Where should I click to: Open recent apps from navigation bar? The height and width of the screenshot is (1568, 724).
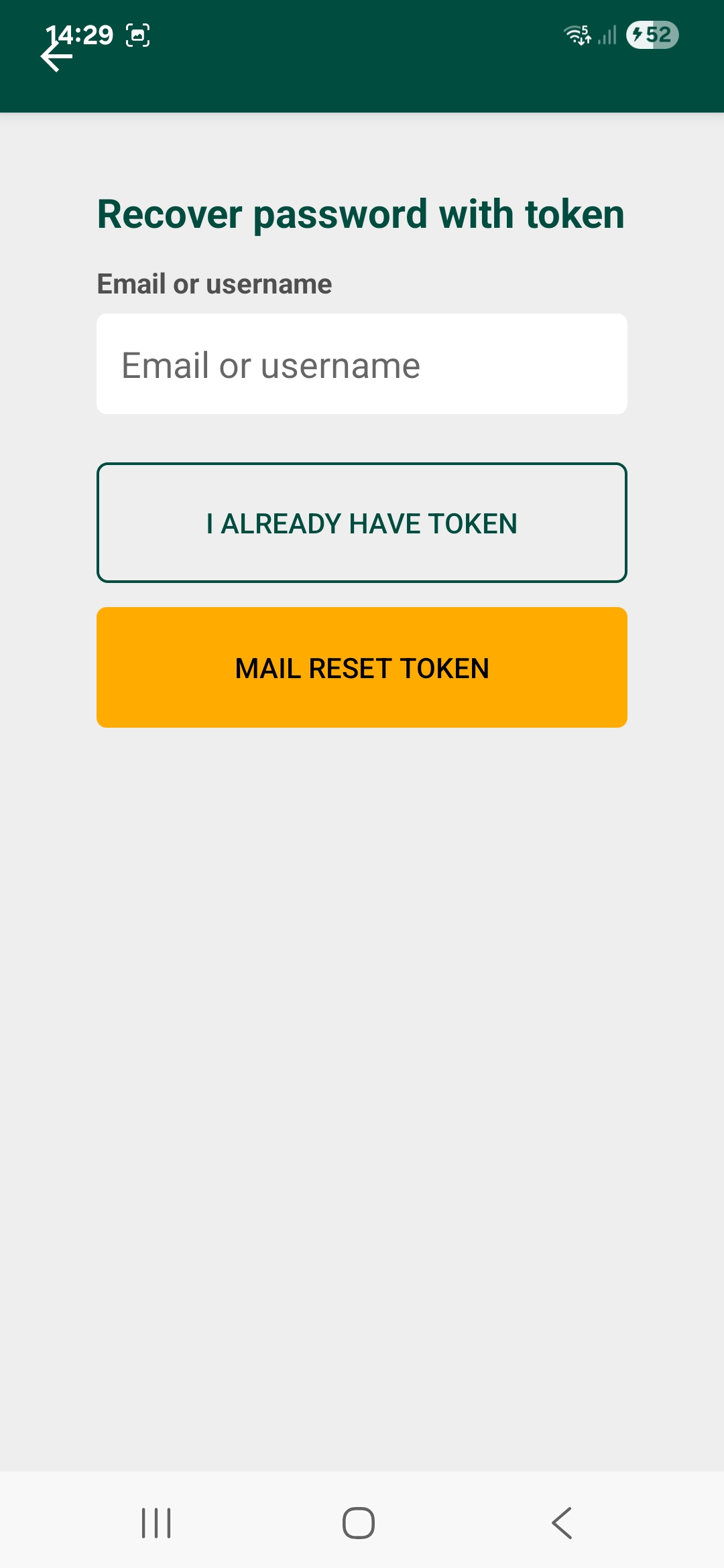coord(156,1522)
